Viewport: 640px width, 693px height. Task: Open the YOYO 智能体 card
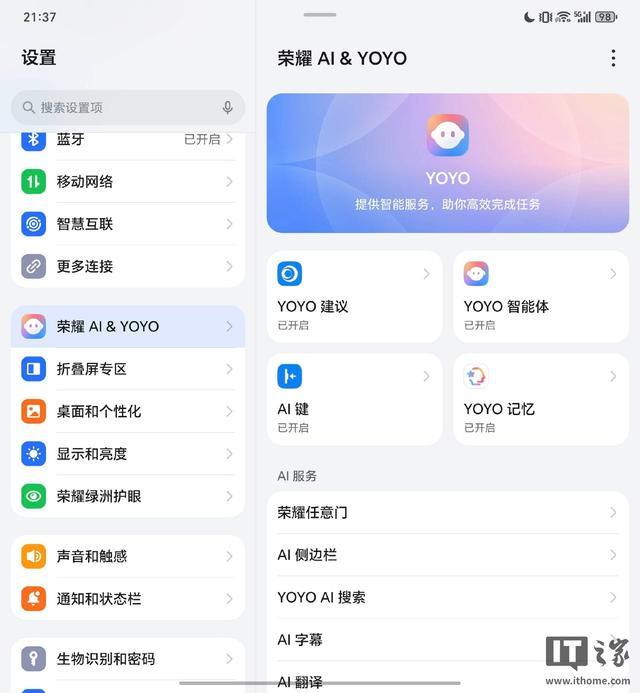tap(541, 297)
